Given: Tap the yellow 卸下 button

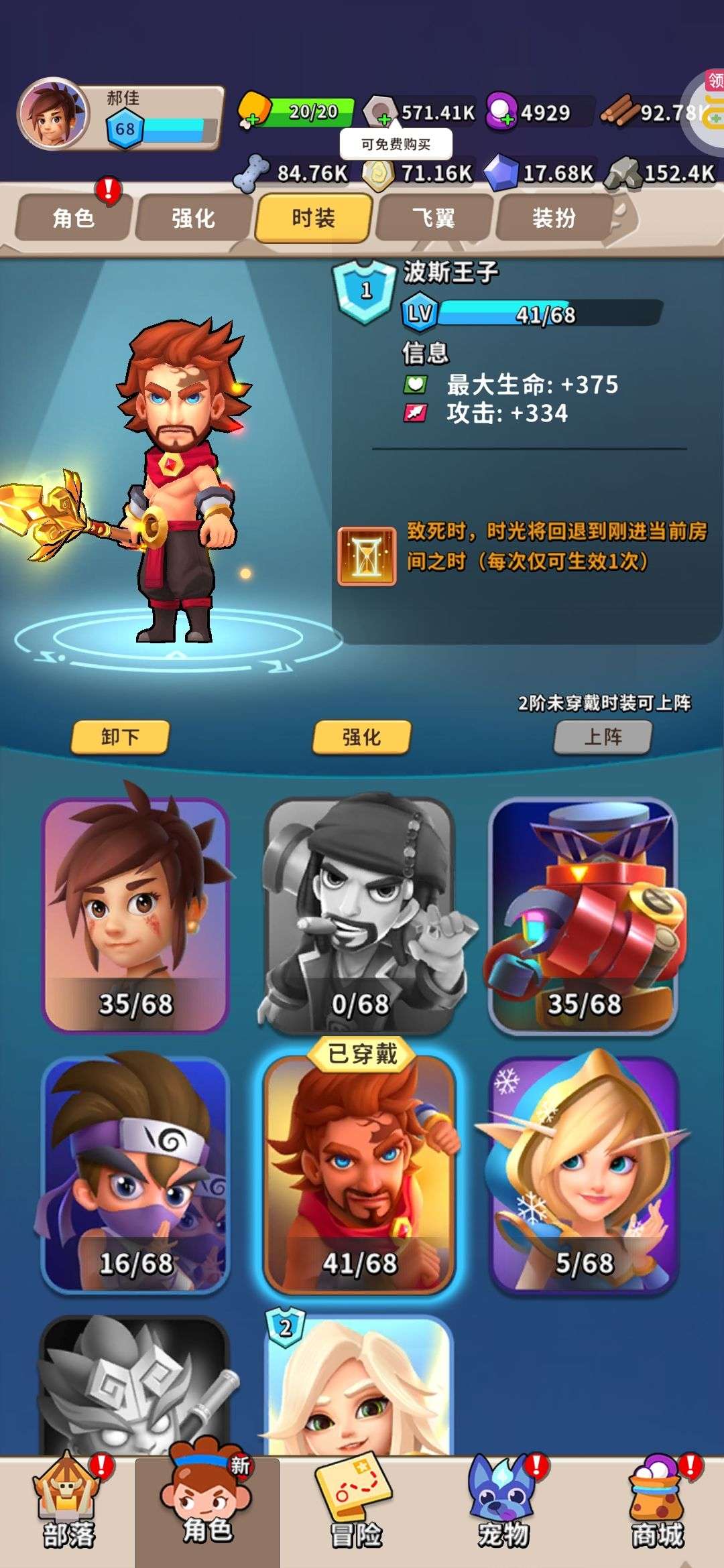Looking at the screenshot, I should (120, 737).
